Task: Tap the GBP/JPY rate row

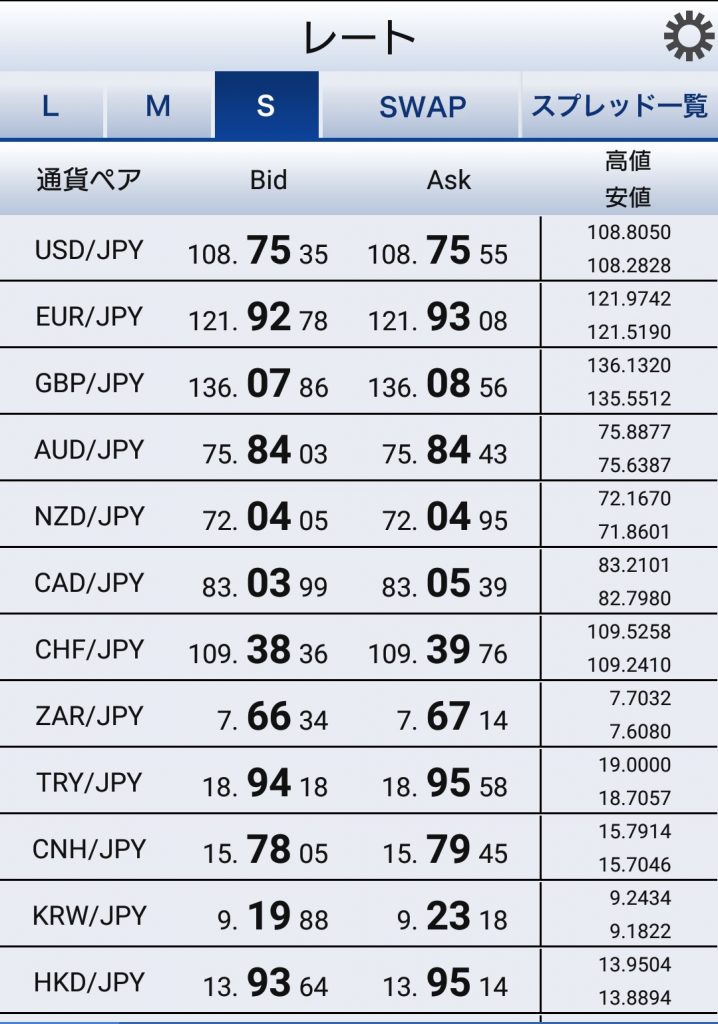Action: (x=89, y=383)
